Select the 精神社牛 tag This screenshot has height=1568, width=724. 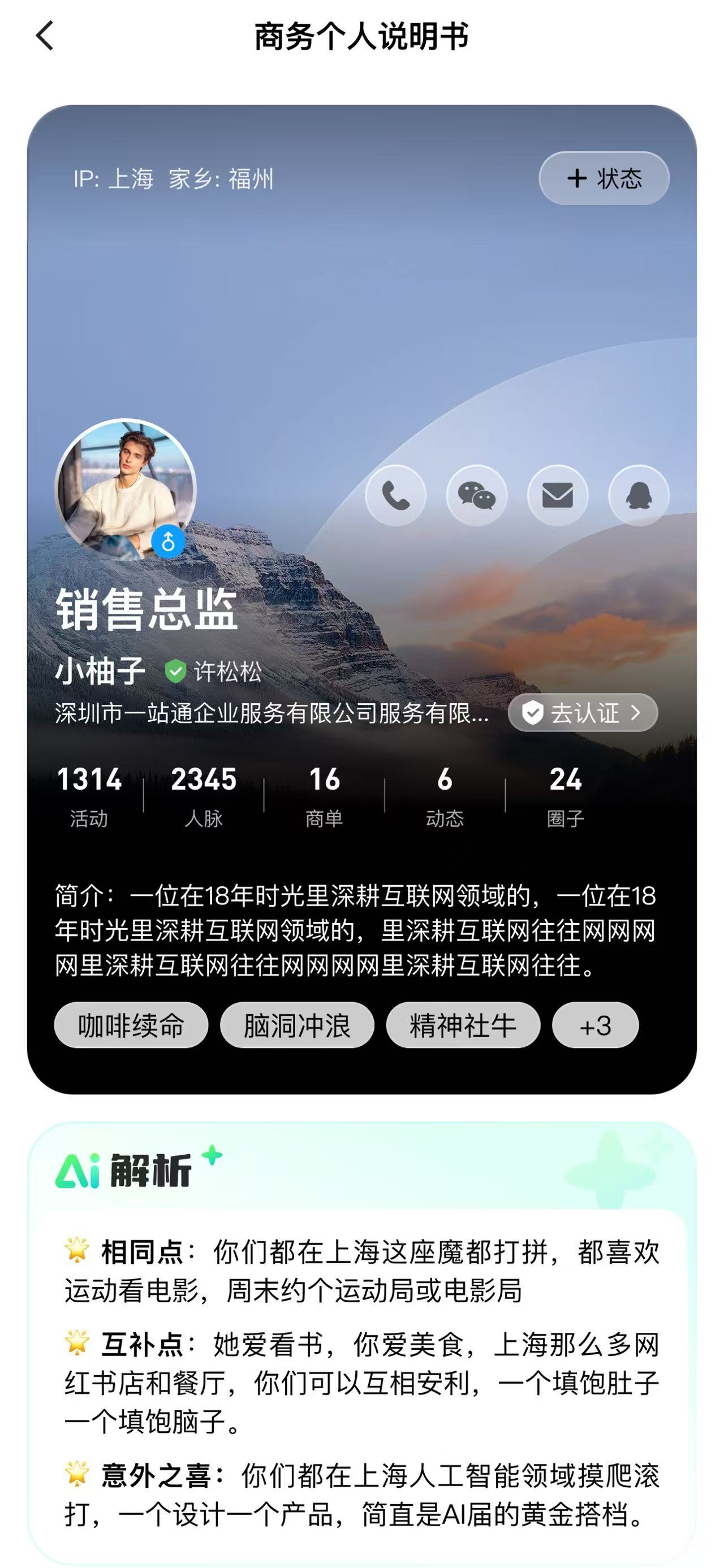tap(463, 1026)
